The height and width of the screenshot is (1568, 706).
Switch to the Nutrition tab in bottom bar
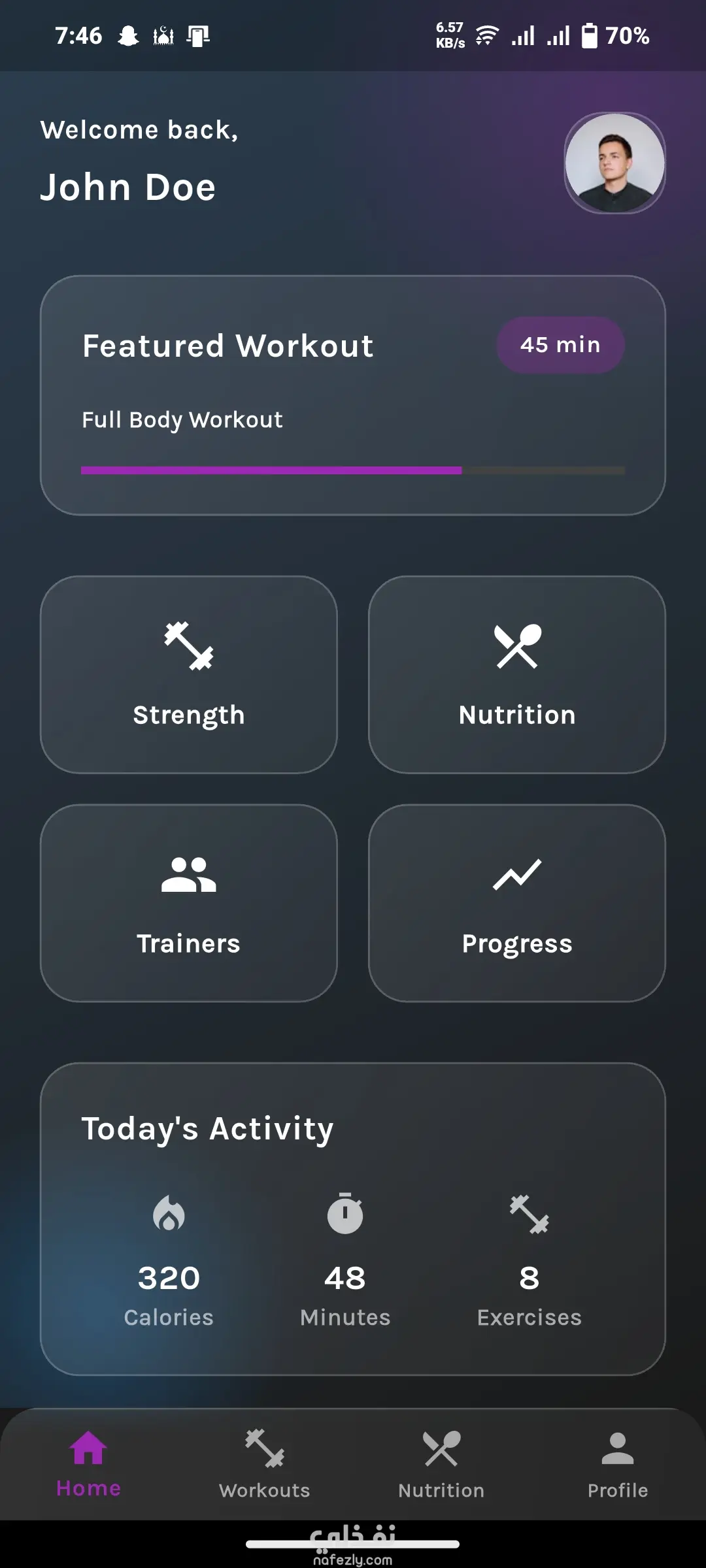tap(441, 1463)
